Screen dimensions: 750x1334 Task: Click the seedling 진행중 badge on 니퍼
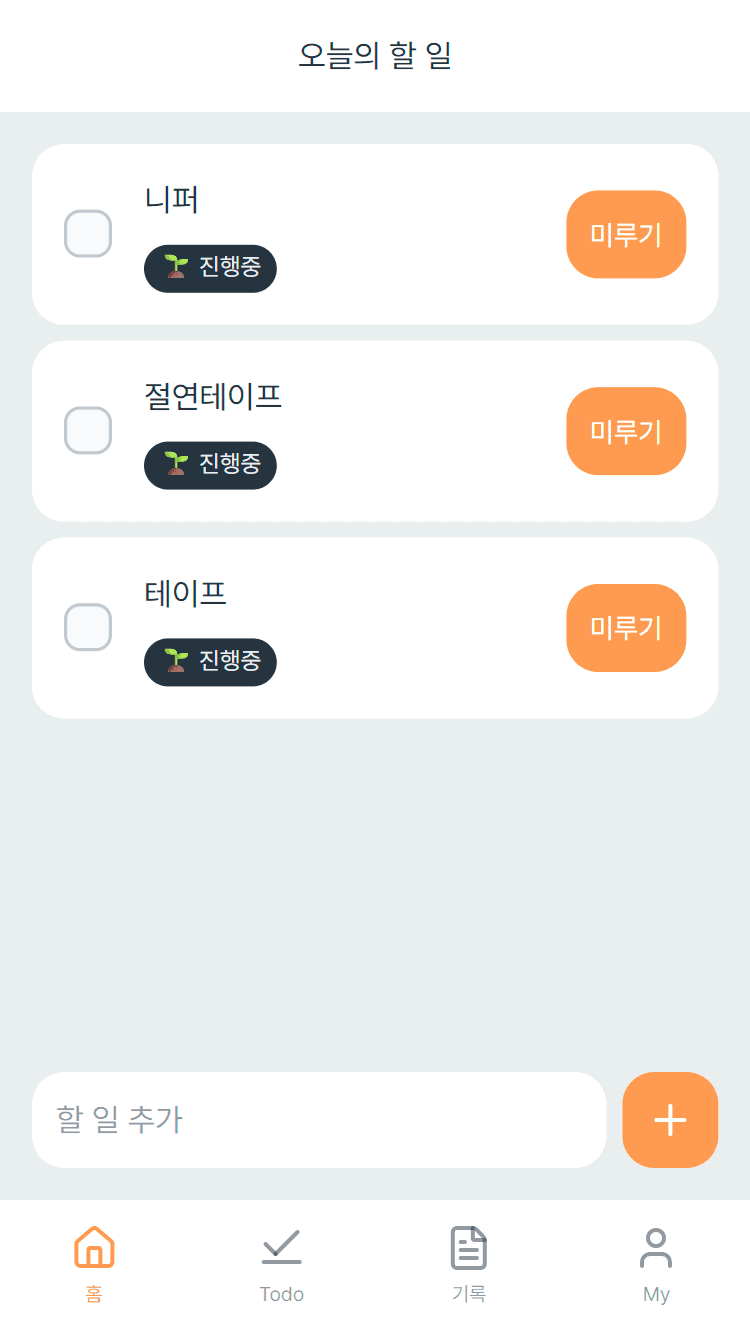coord(210,268)
